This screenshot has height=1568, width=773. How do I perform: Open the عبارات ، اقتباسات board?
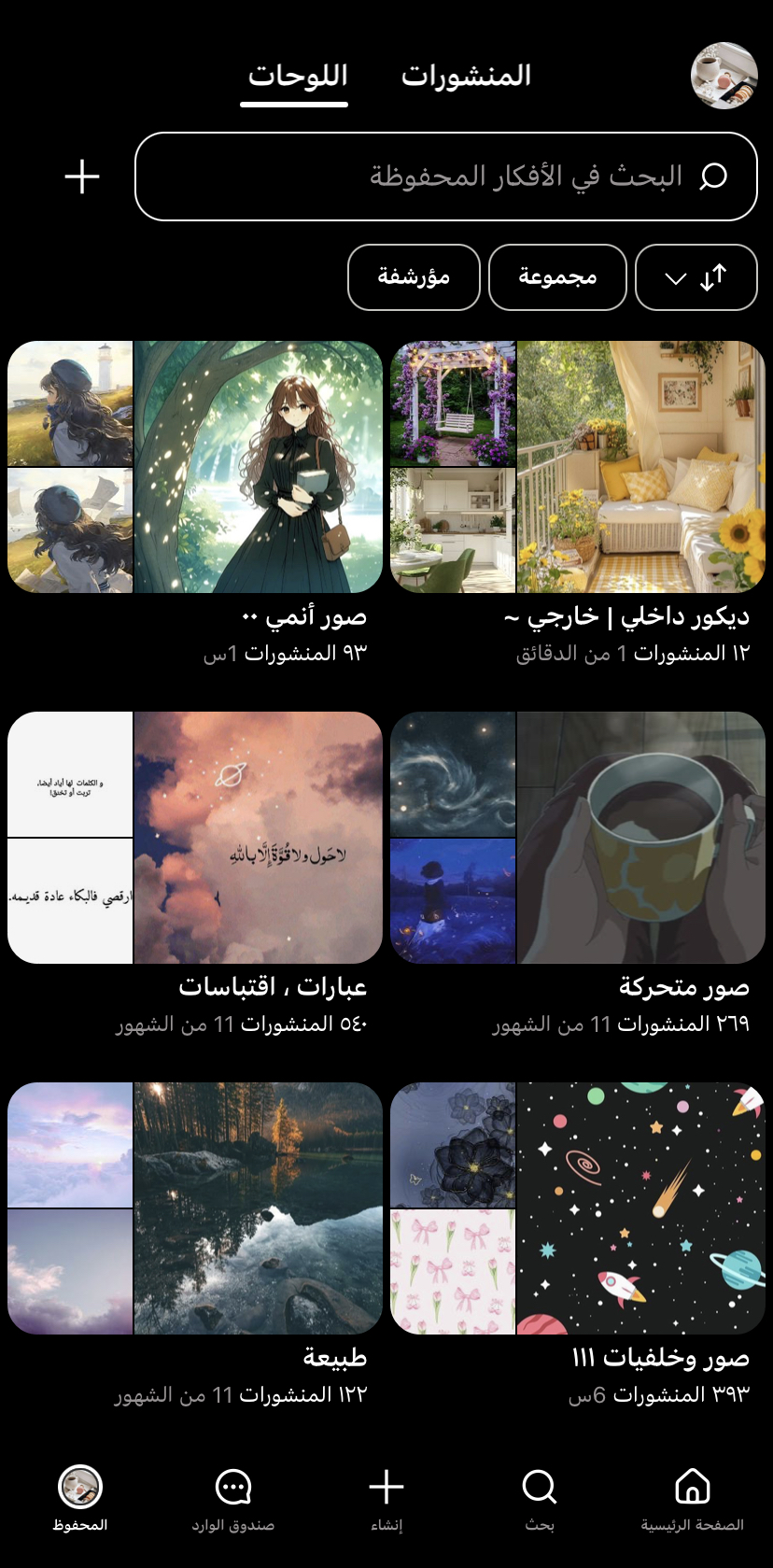195,838
